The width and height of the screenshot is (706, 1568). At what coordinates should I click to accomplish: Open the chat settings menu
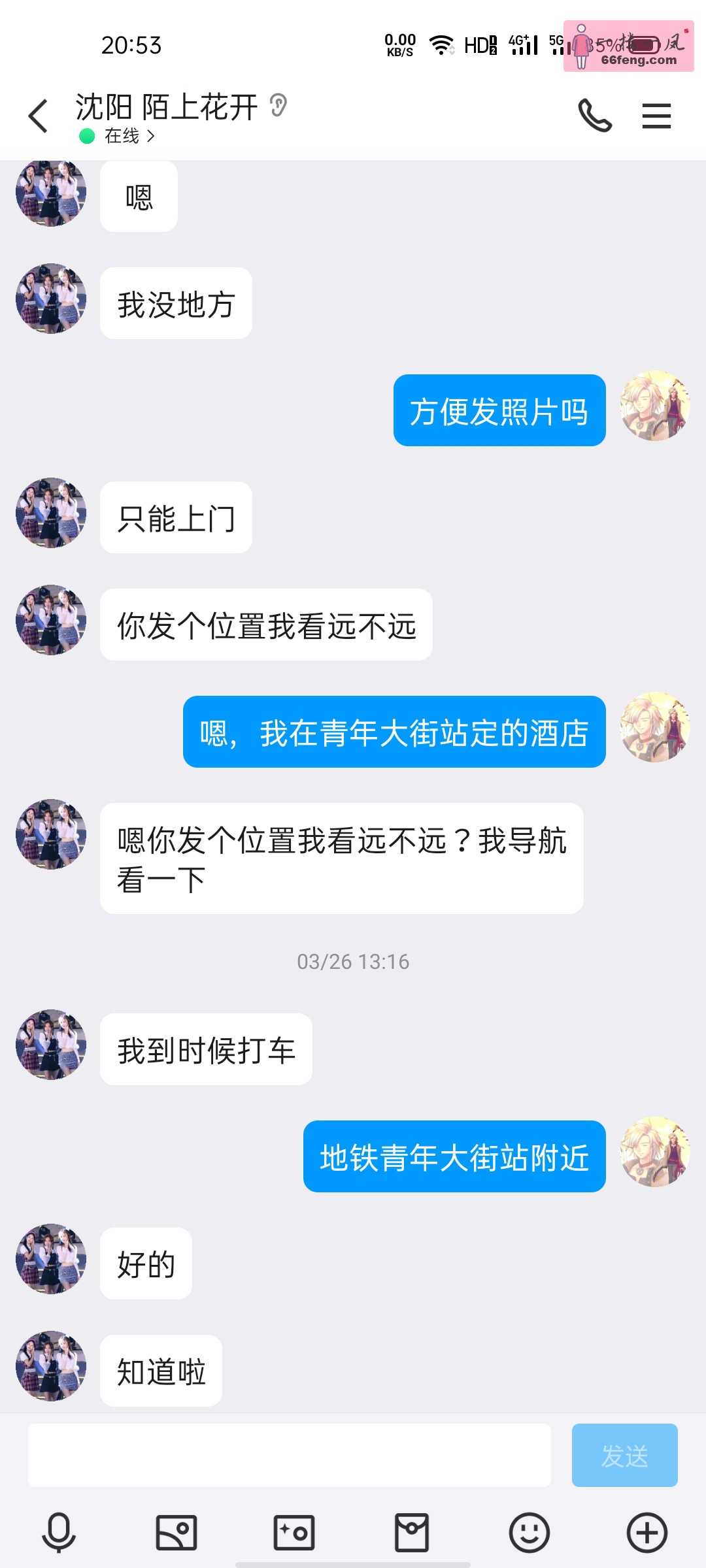click(656, 116)
